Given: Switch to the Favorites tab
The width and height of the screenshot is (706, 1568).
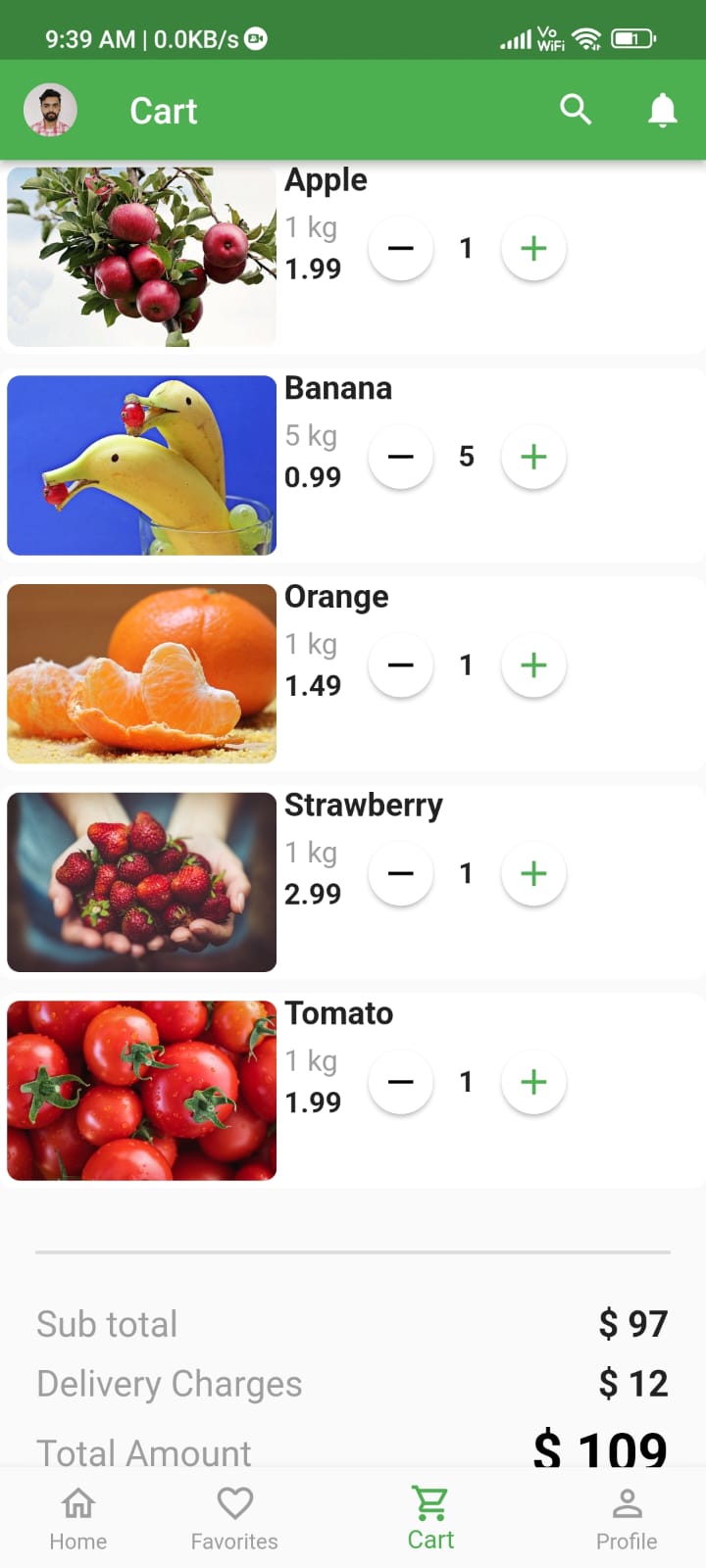Looking at the screenshot, I should coord(234,1518).
